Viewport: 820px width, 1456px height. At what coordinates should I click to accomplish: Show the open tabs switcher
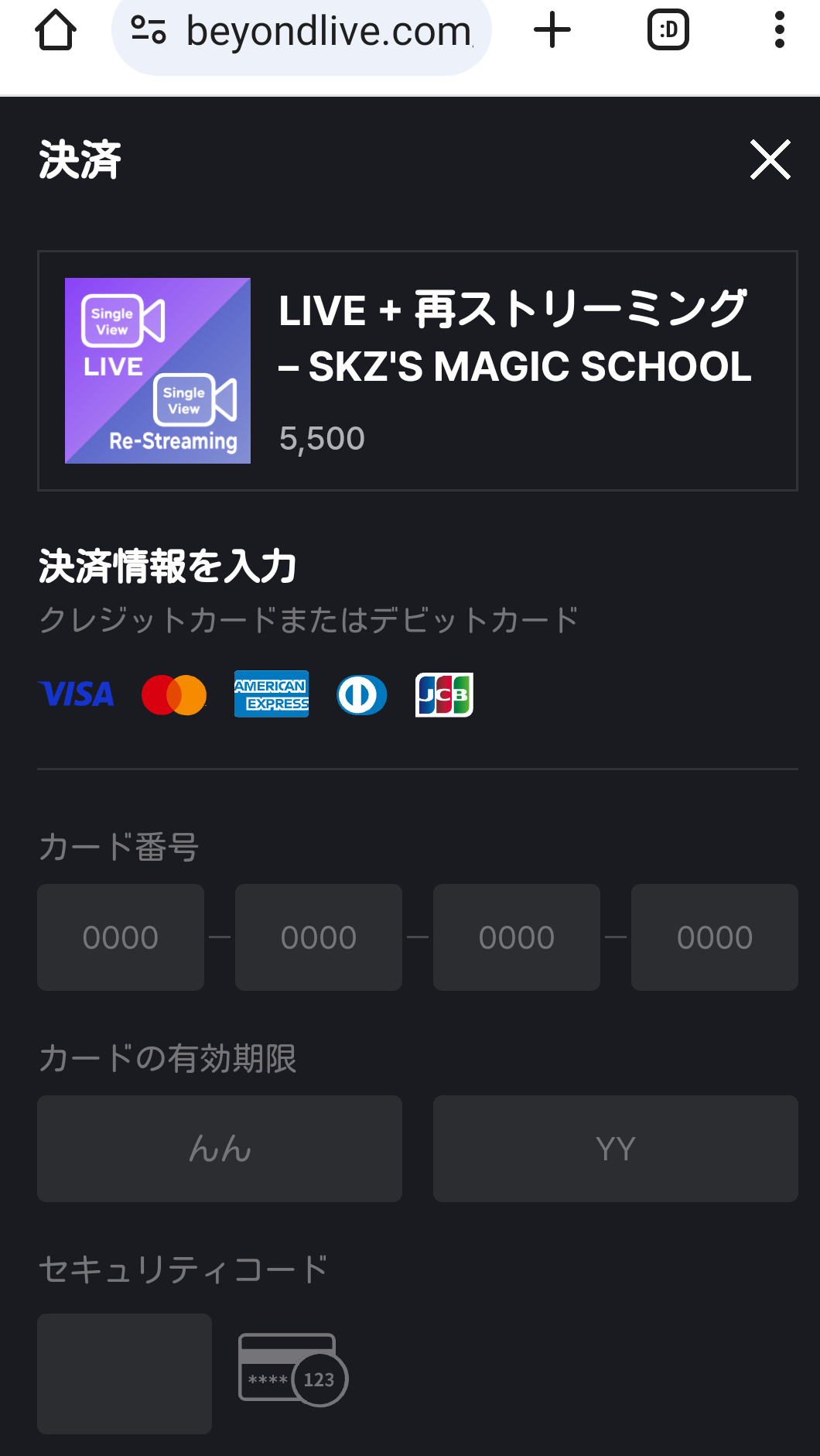pyautogui.click(x=668, y=31)
